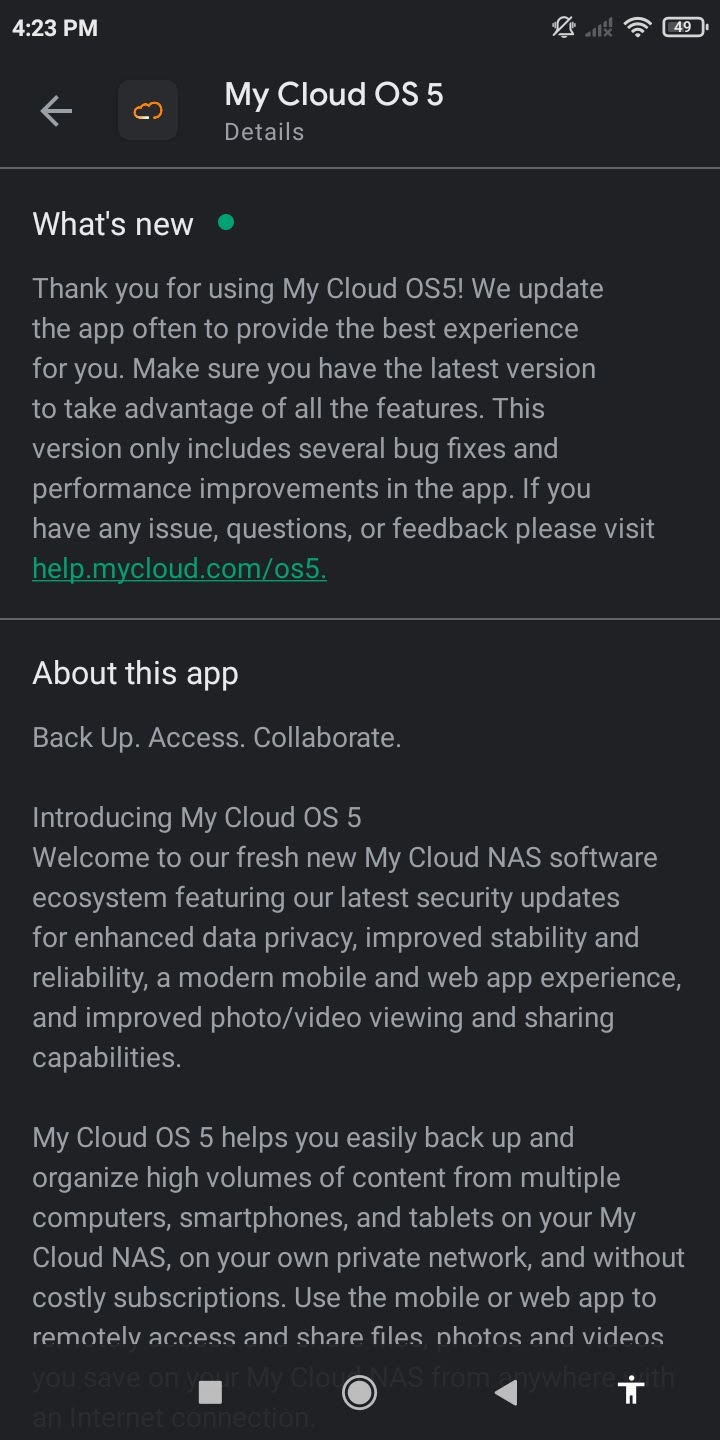Screen dimensions: 720x1440
Task: Tap the system home button
Action: tap(359, 1391)
